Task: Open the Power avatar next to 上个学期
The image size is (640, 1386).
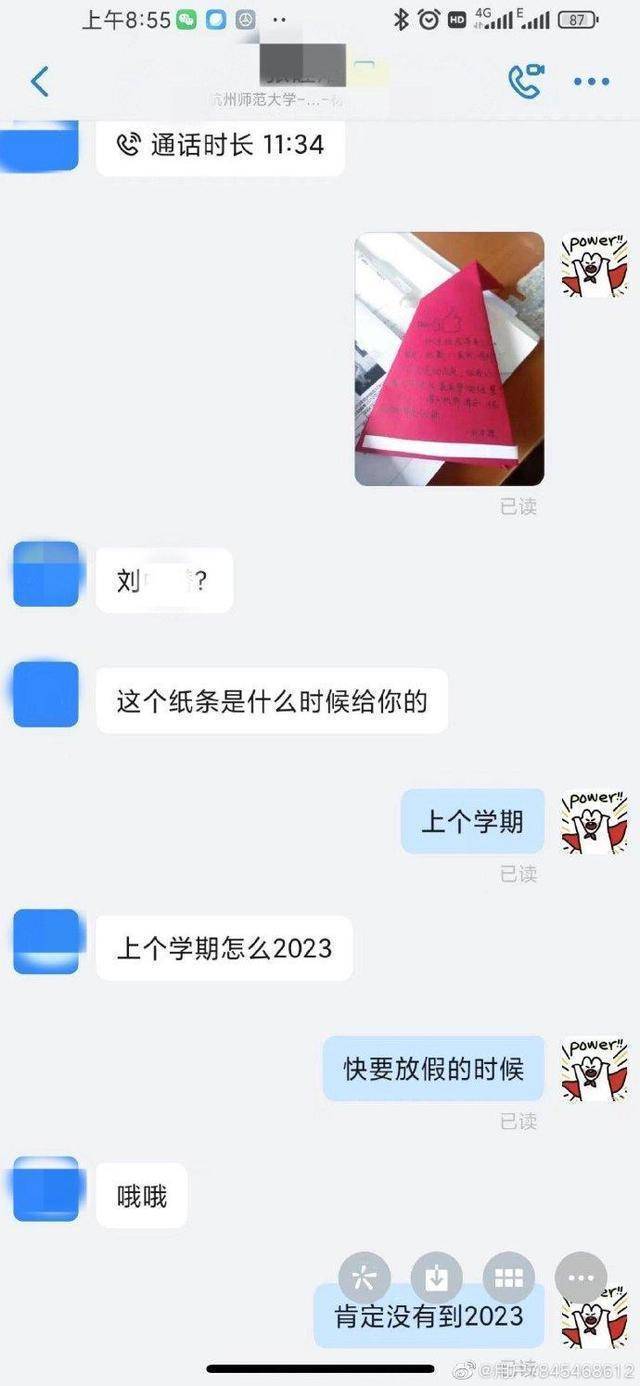Action: 594,822
